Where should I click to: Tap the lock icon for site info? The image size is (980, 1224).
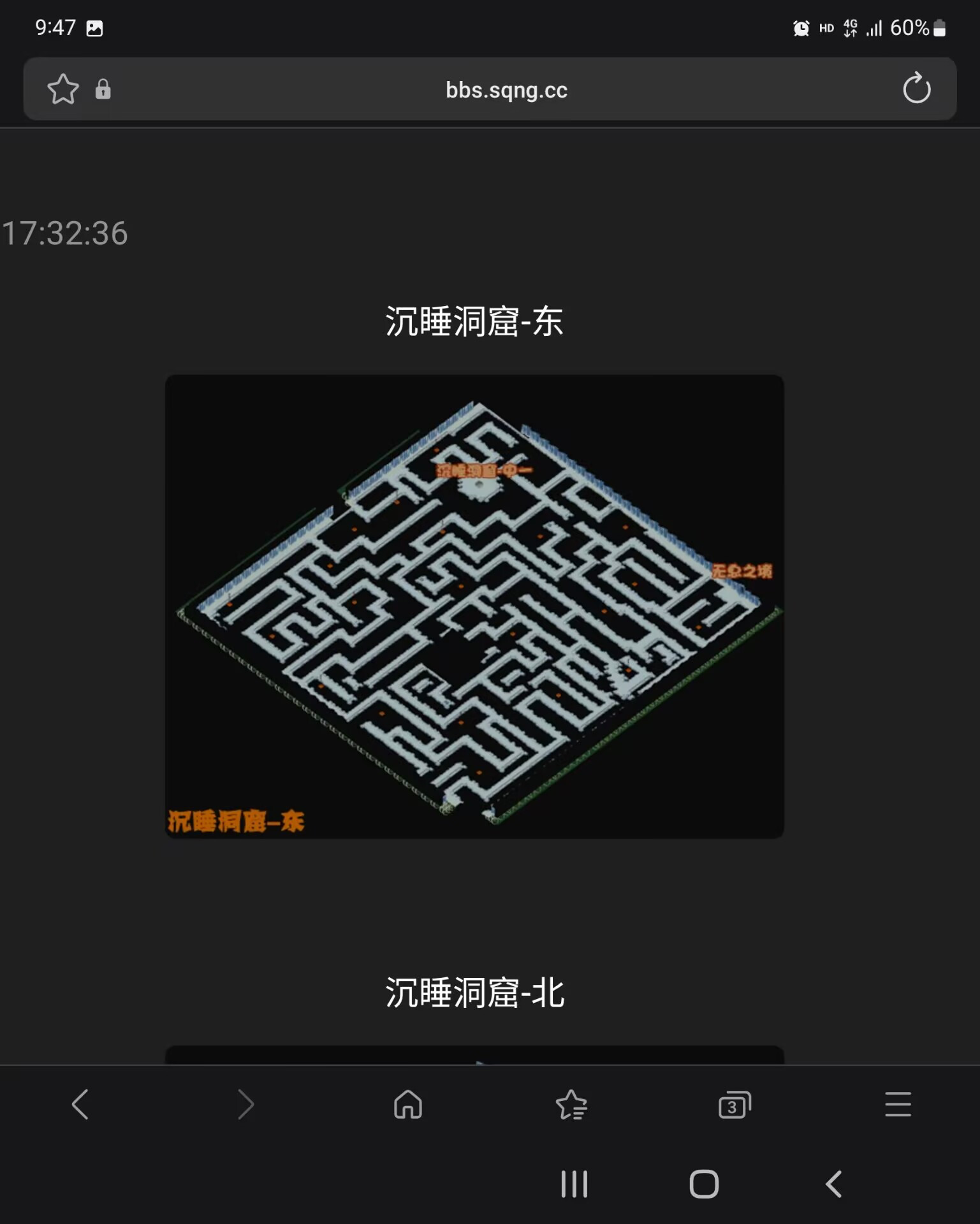(x=103, y=89)
